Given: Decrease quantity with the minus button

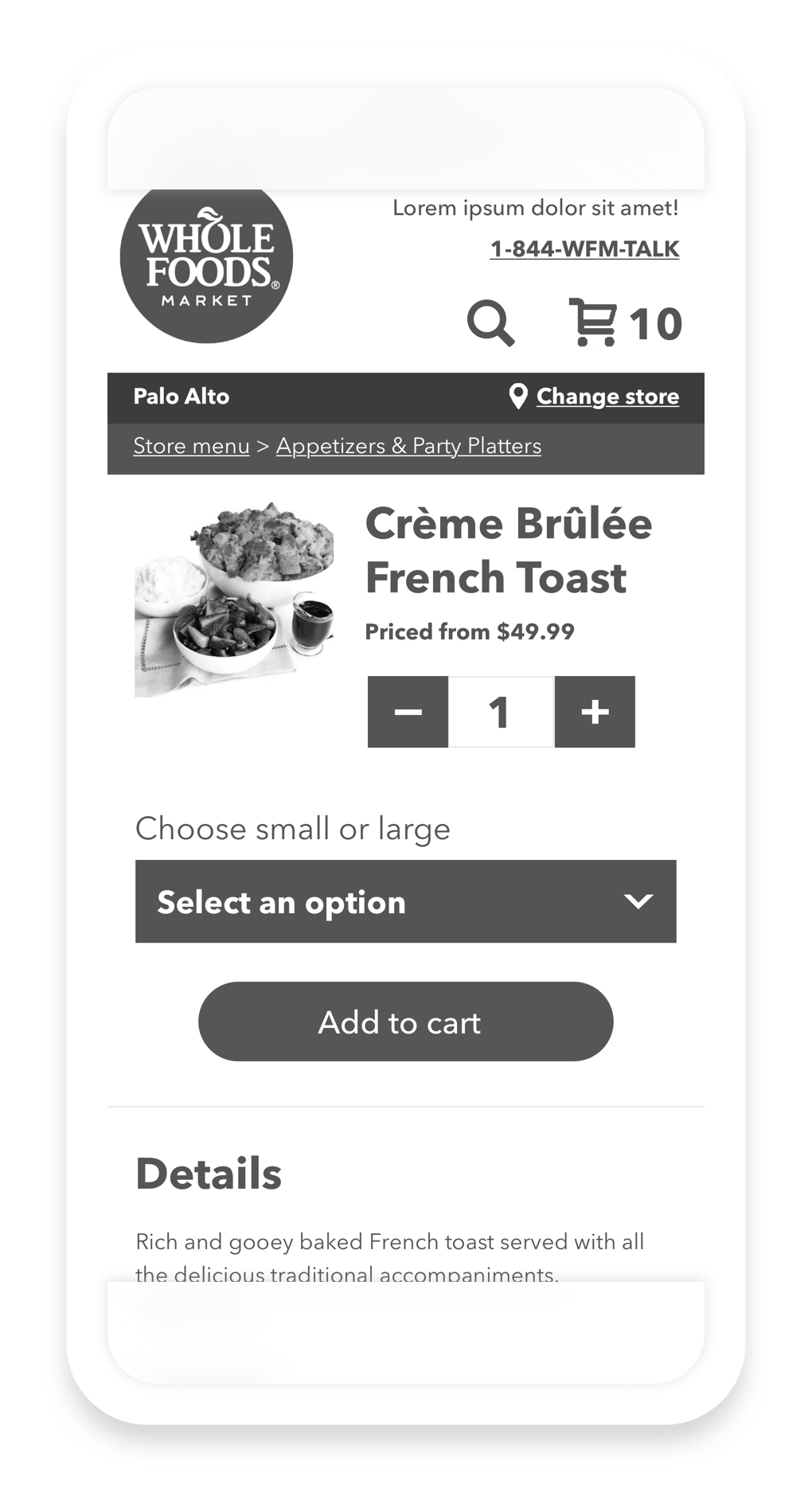Looking at the screenshot, I should pyautogui.click(x=408, y=712).
